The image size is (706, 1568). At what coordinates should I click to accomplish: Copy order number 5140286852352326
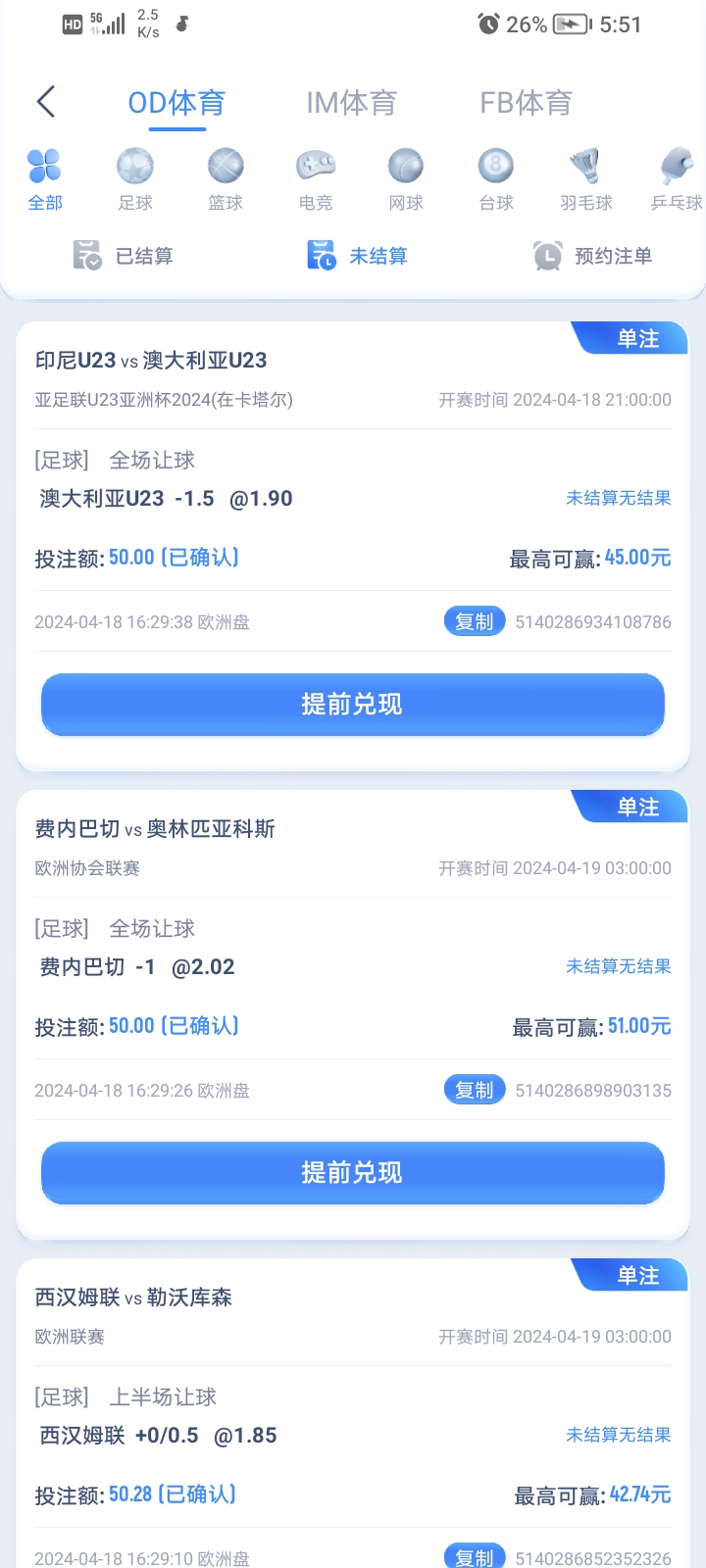click(x=475, y=1556)
